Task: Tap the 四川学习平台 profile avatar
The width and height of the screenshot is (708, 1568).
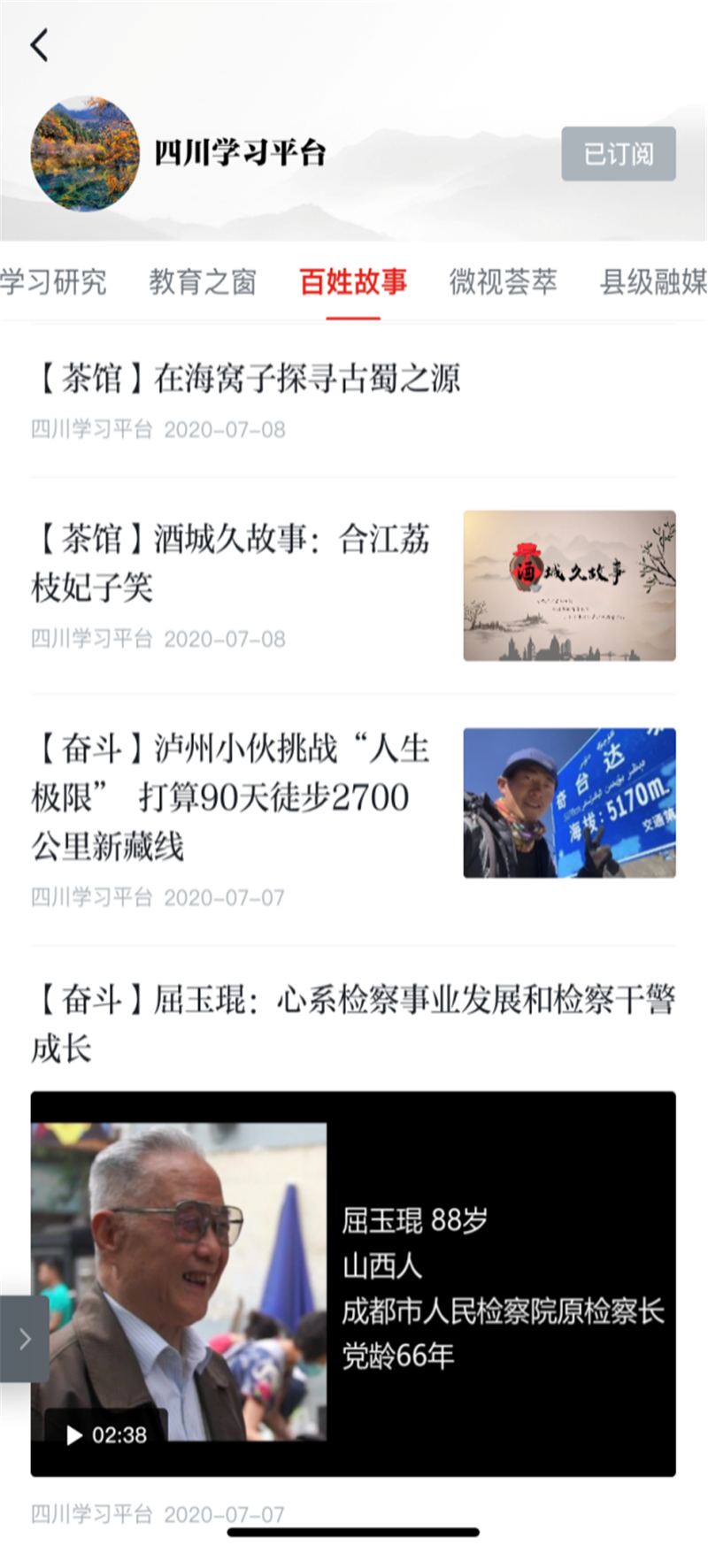Action: click(x=85, y=154)
